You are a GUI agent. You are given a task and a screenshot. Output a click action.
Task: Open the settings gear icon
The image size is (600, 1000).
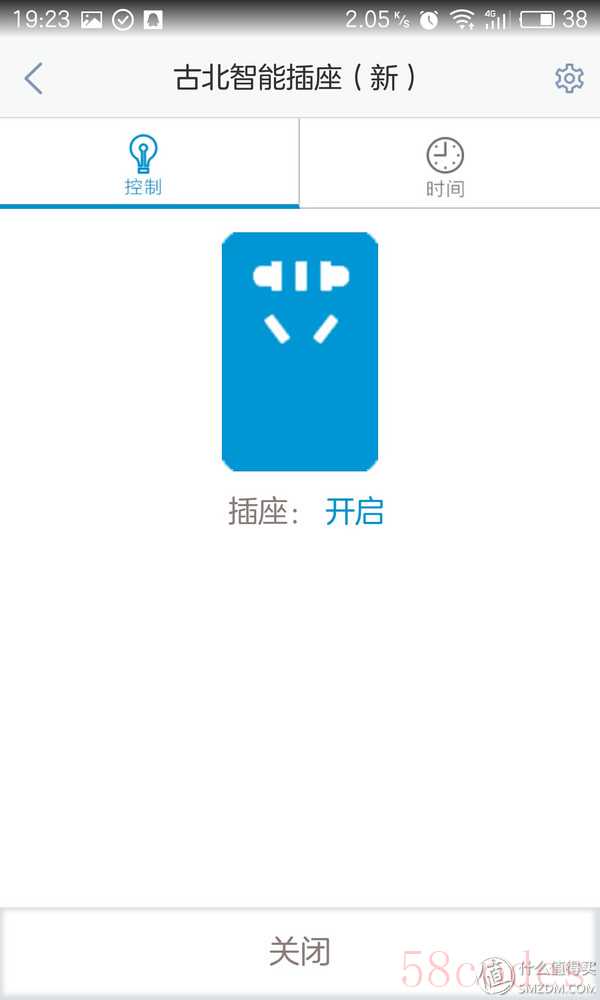click(569, 78)
